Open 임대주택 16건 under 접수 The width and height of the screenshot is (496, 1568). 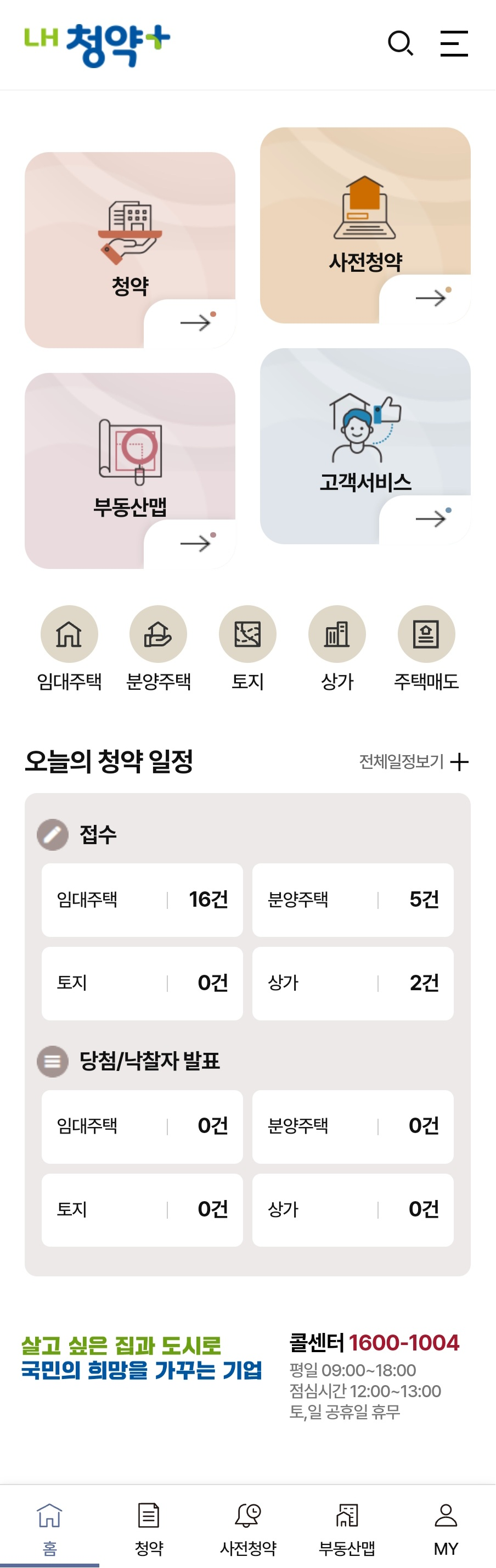tap(142, 900)
